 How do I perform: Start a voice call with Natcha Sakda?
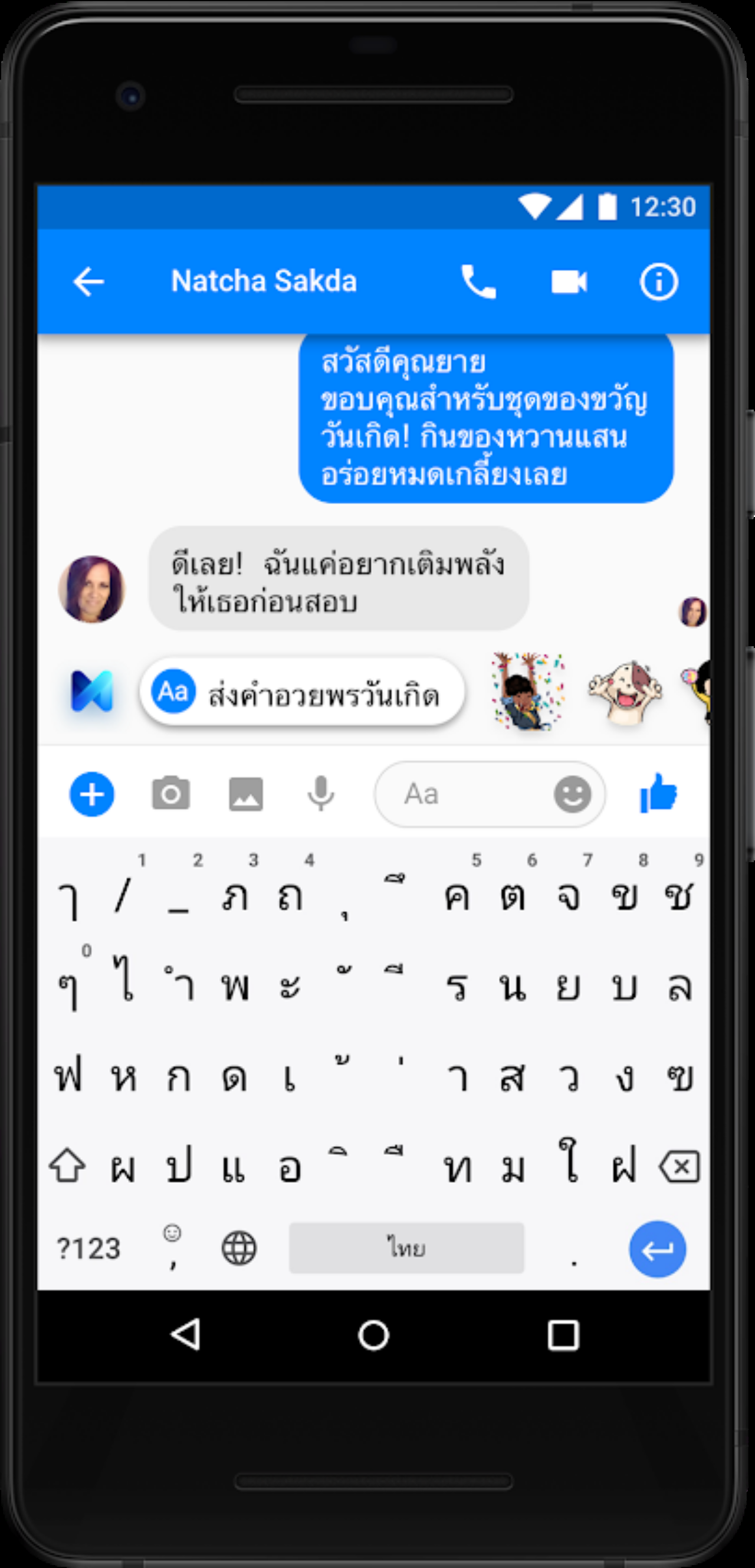pyautogui.click(x=479, y=282)
